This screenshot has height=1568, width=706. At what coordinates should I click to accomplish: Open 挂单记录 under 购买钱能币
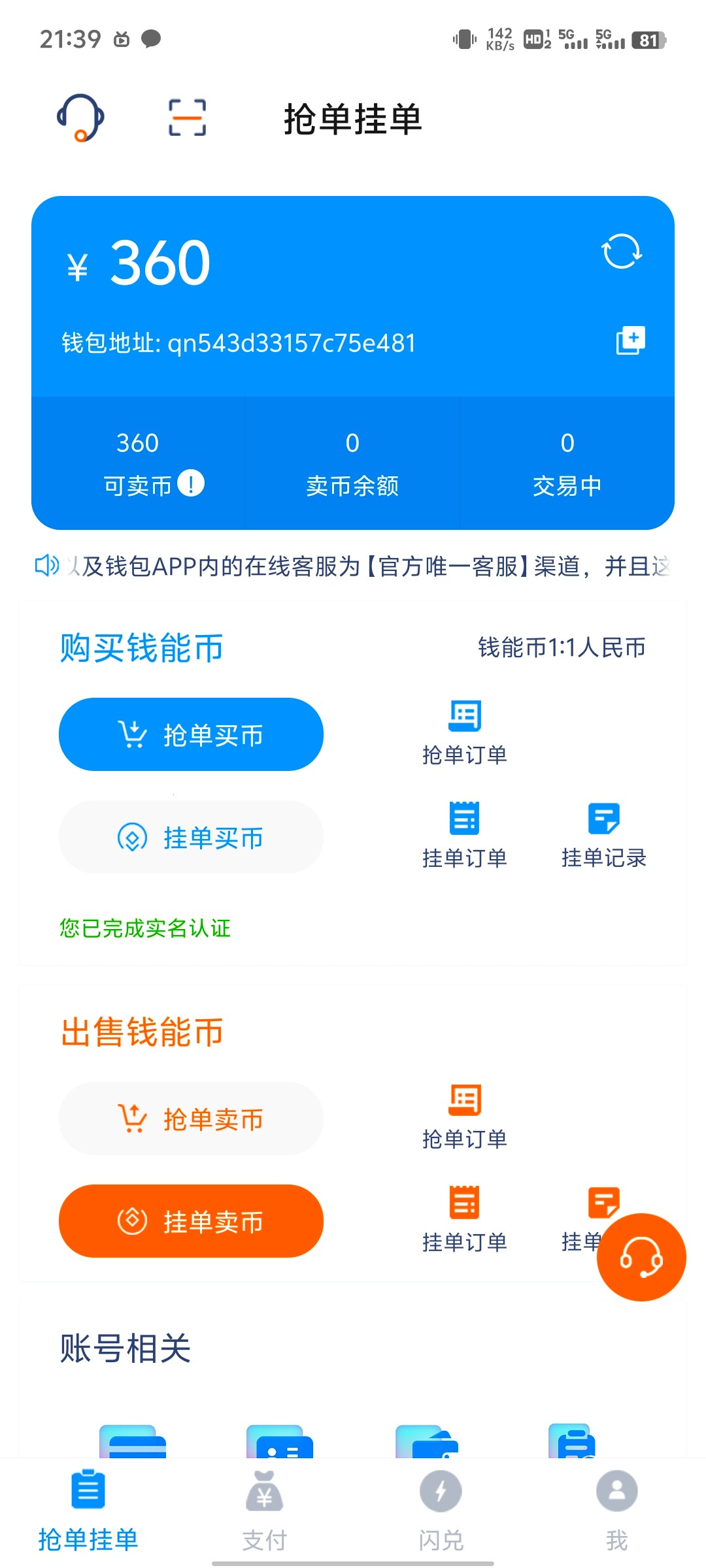[605, 837]
